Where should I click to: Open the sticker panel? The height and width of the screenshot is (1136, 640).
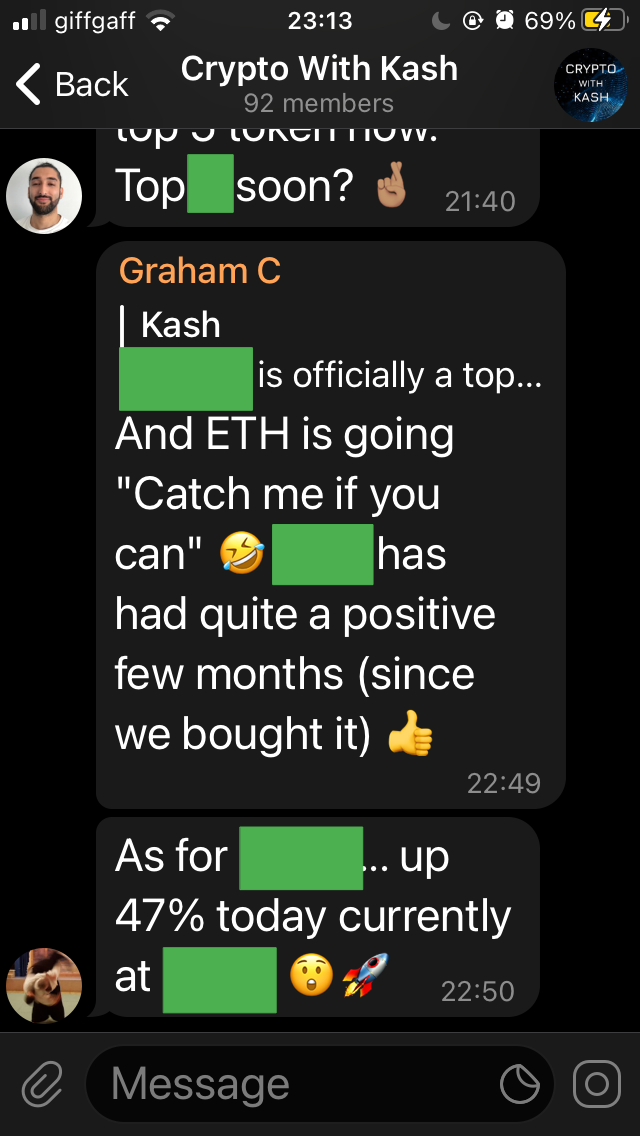520,1085
